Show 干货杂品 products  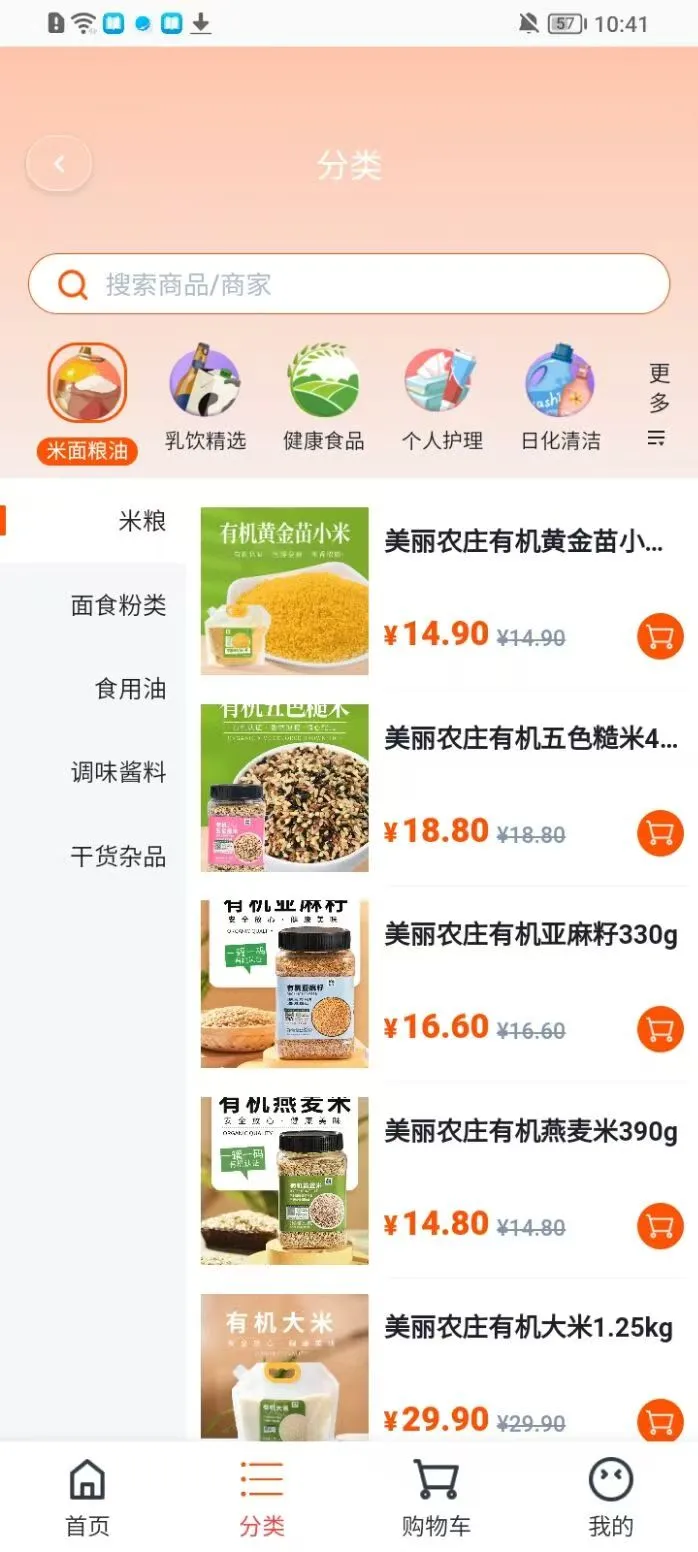[118, 857]
